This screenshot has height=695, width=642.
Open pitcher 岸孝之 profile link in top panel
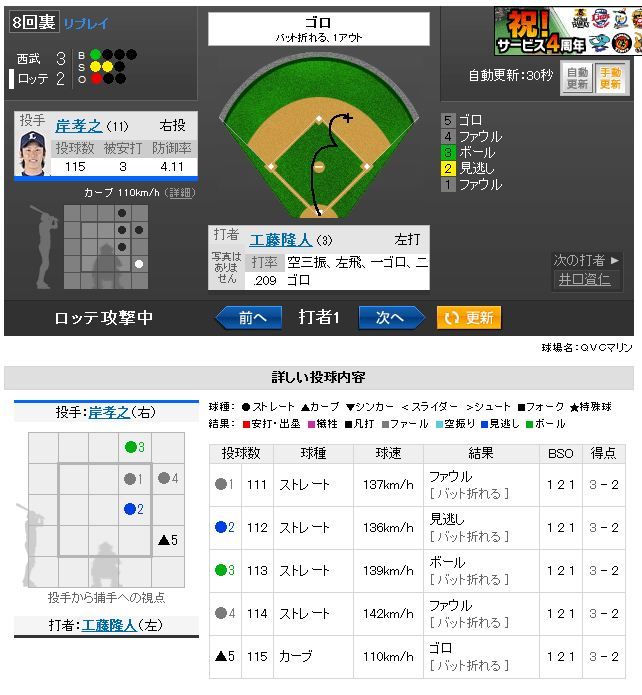pyautogui.click(x=78, y=127)
